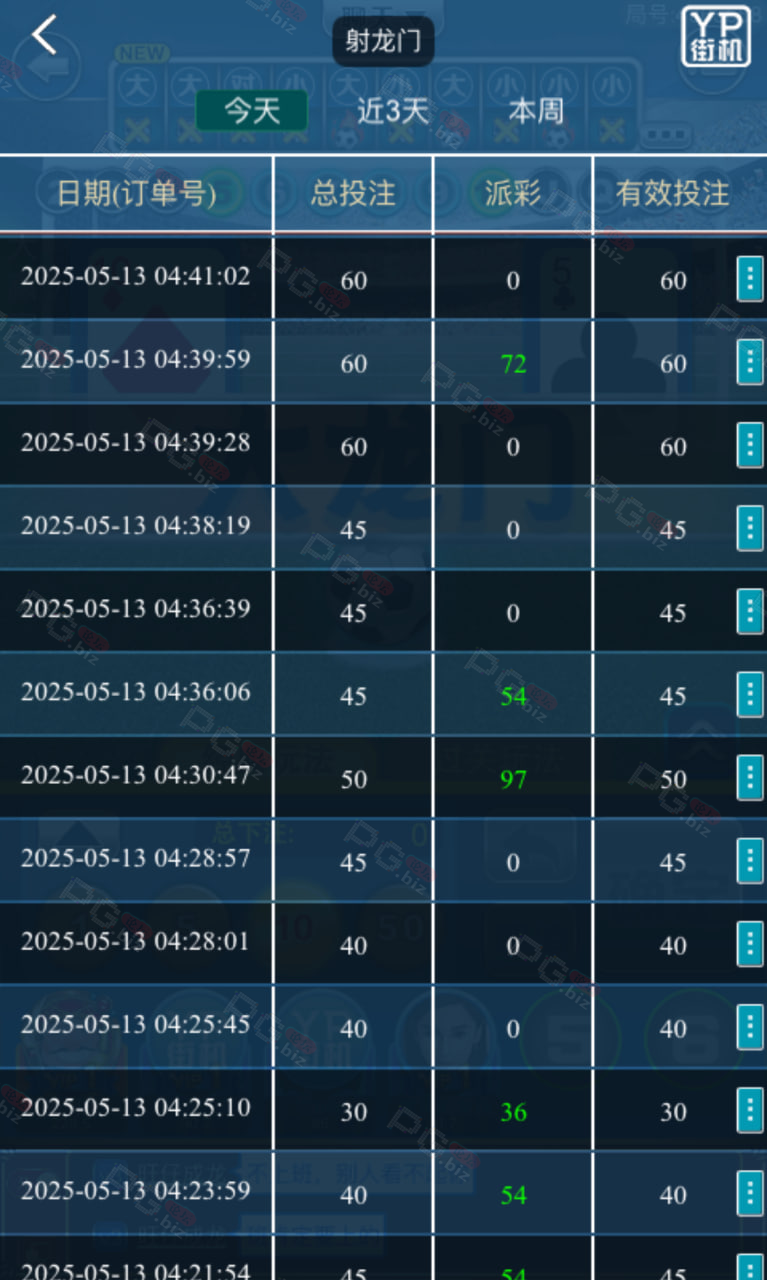
Task: Open details menu for the 04:41:02 record
Action: click(x=750, y=279)
